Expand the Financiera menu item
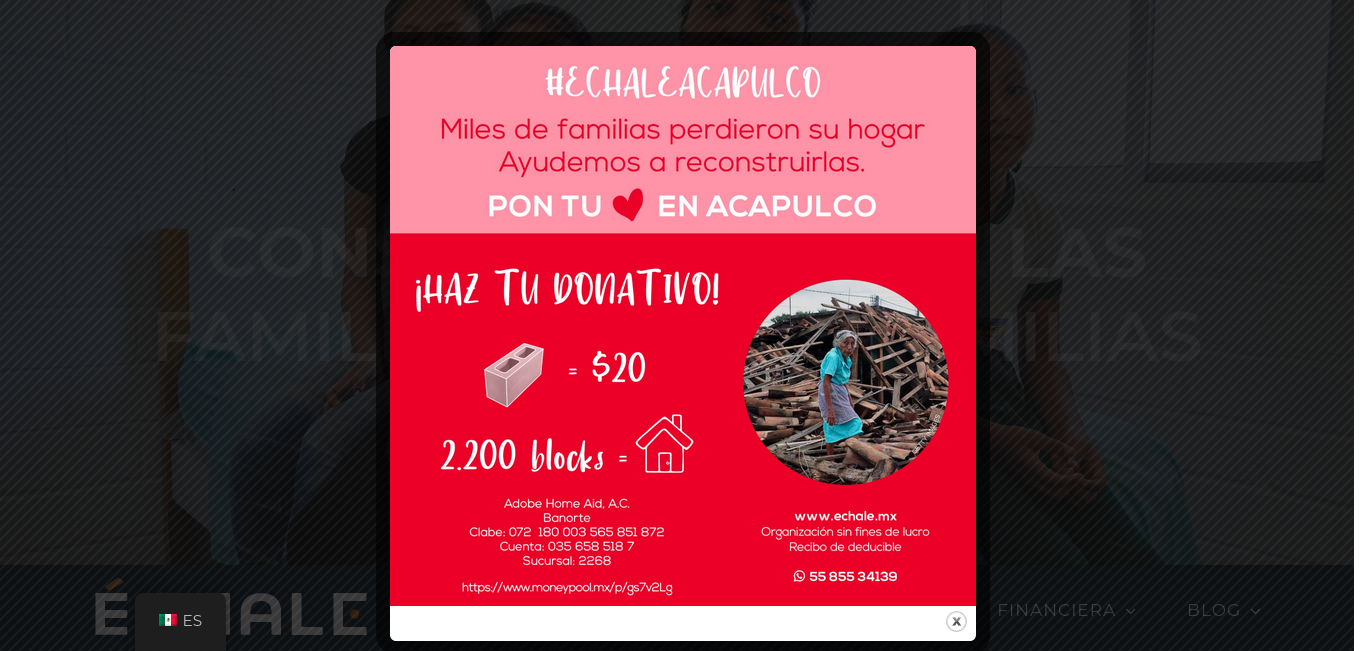The image size is (1366, 651). point(1066,610)
